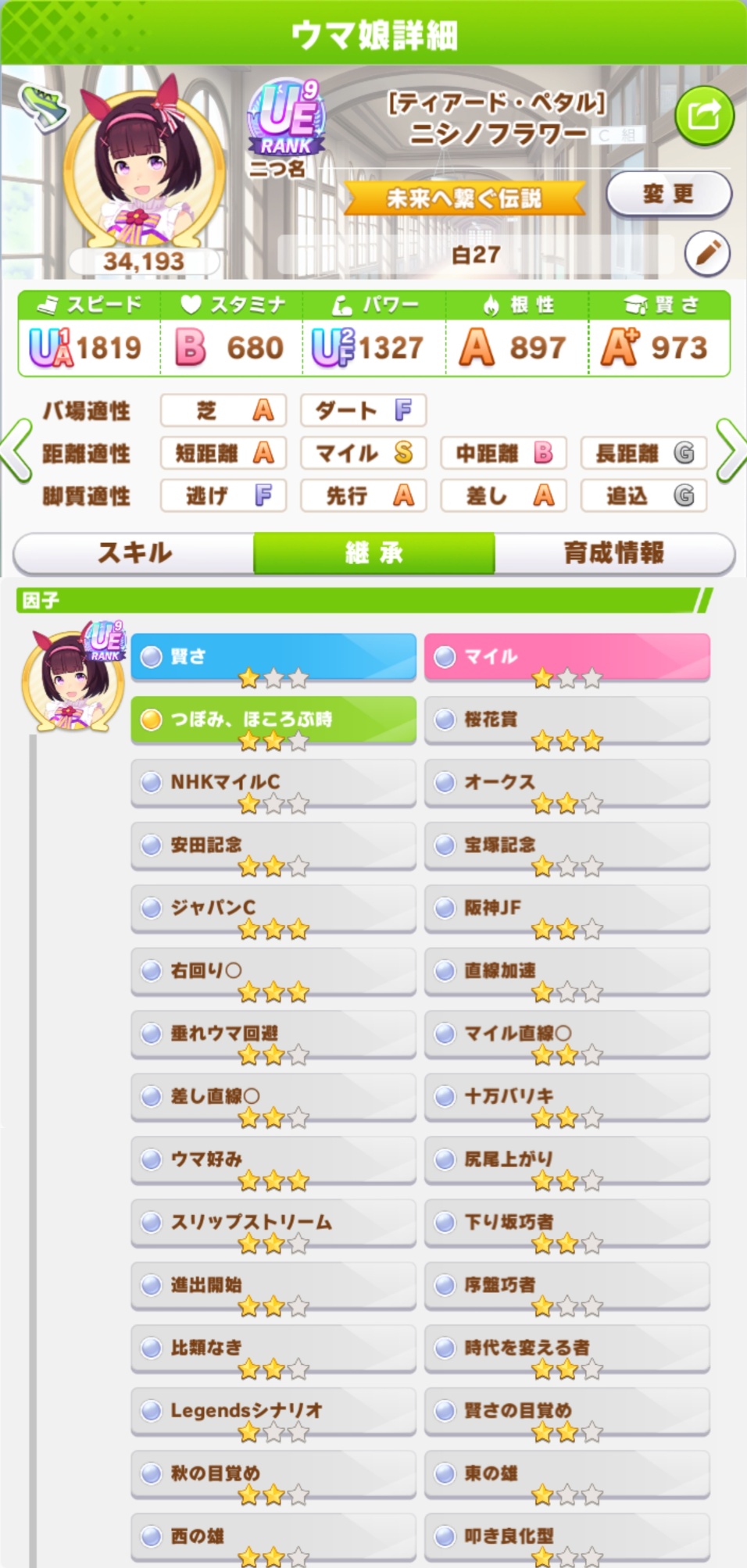747x1568 pixels.
Task: Open the 賢さ factor details
Action: 273,656
